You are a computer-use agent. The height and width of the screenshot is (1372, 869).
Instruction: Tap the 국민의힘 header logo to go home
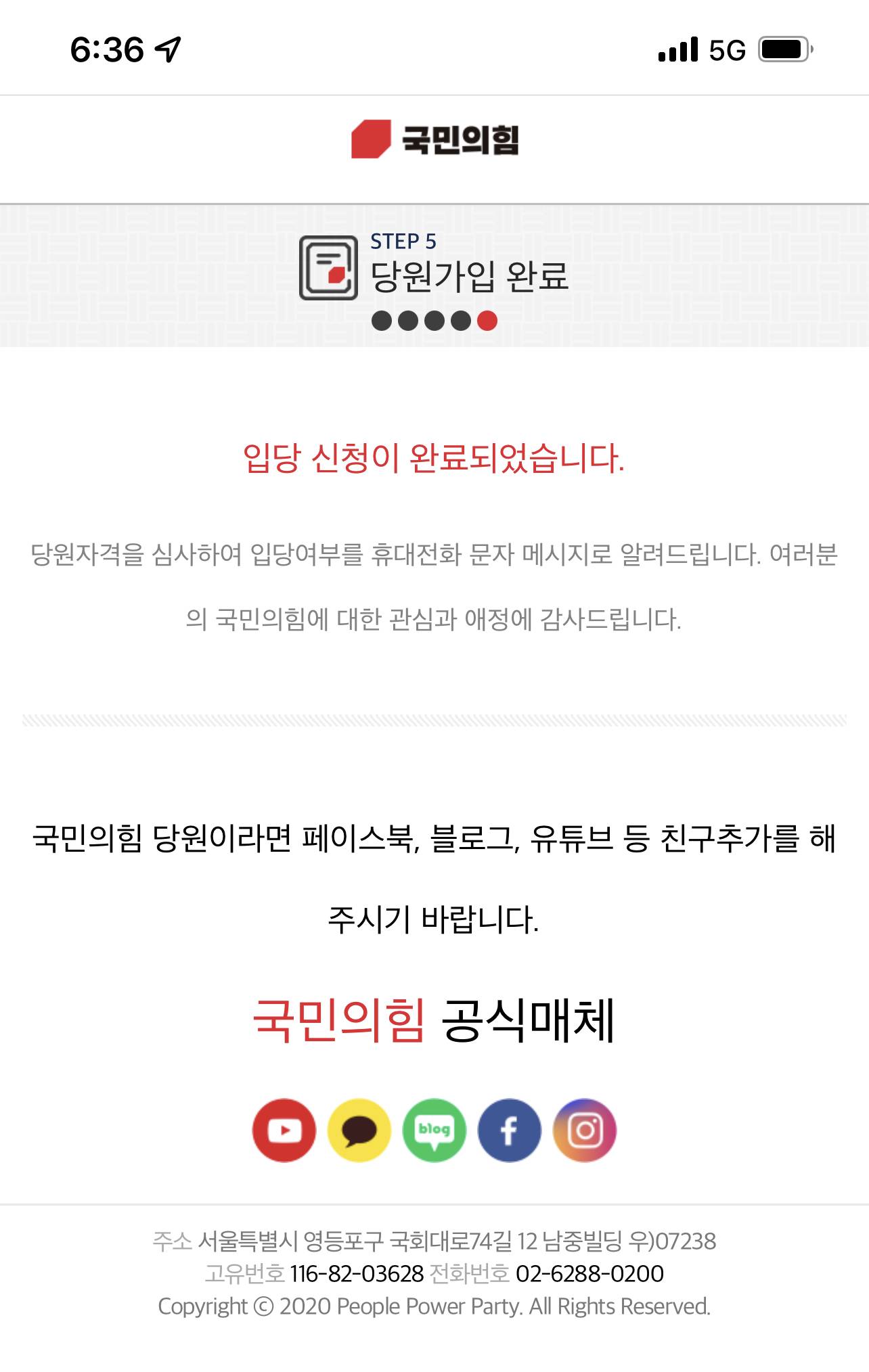(x=435, y=139)
